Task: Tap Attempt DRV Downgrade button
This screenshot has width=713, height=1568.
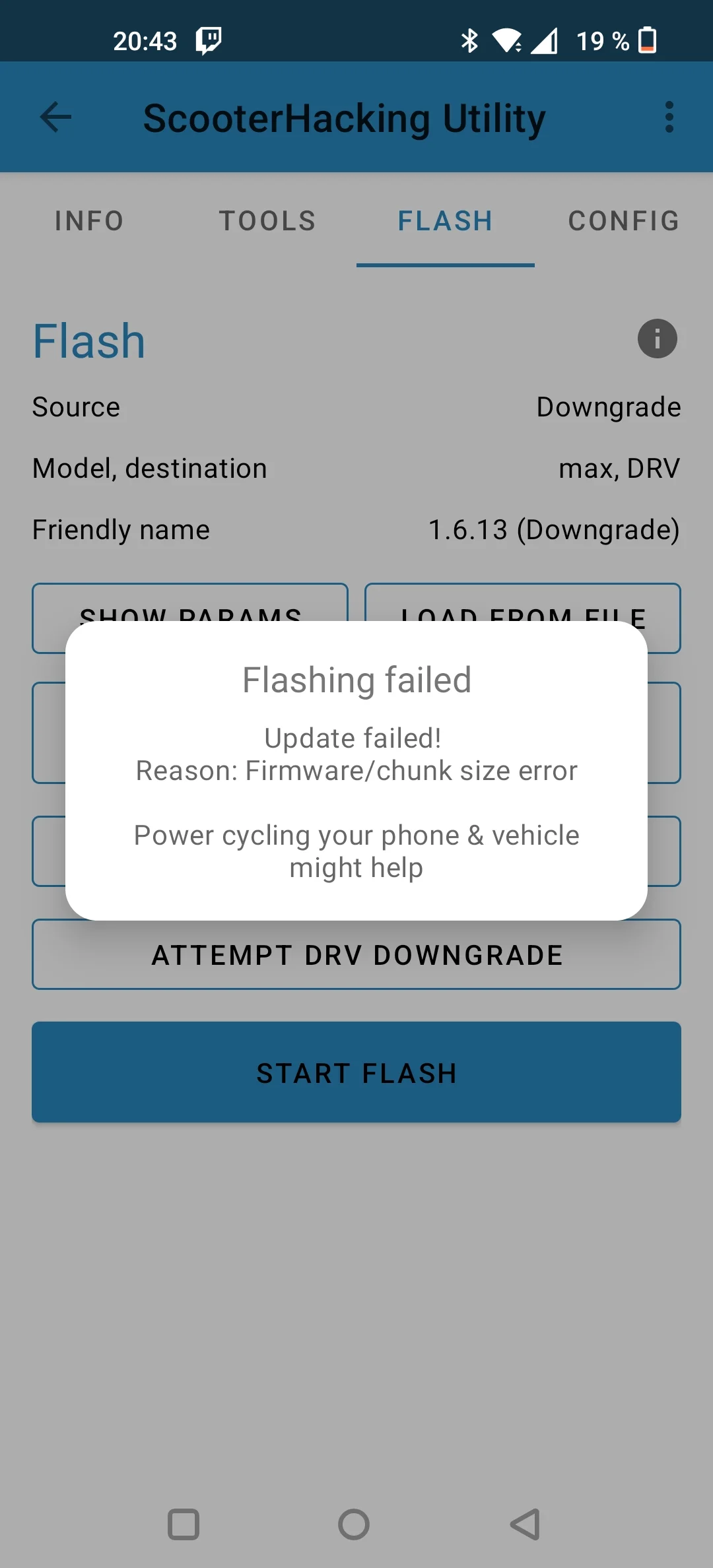Action: [x=356, y=955]
